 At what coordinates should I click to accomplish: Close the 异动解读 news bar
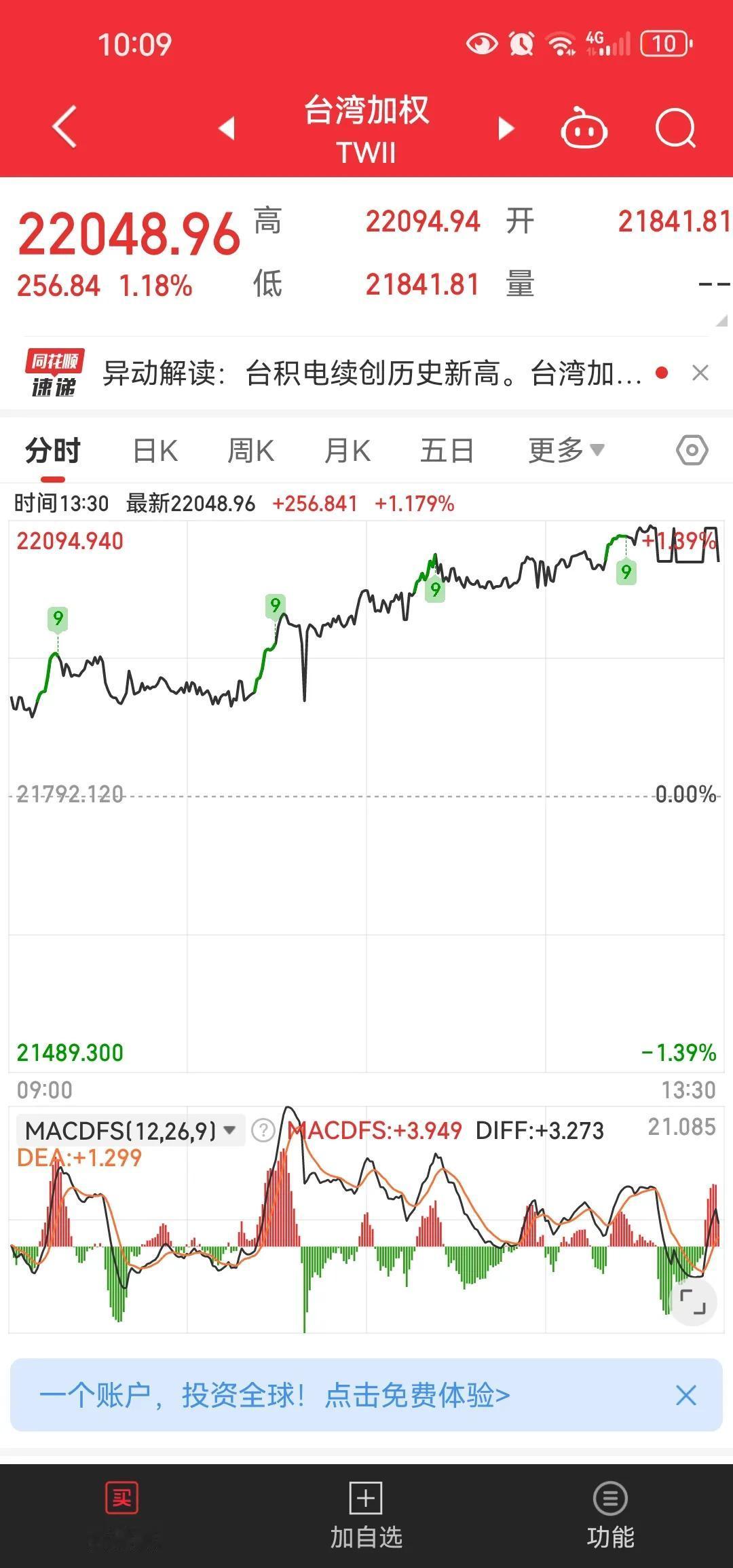click(x=700, y=374)
